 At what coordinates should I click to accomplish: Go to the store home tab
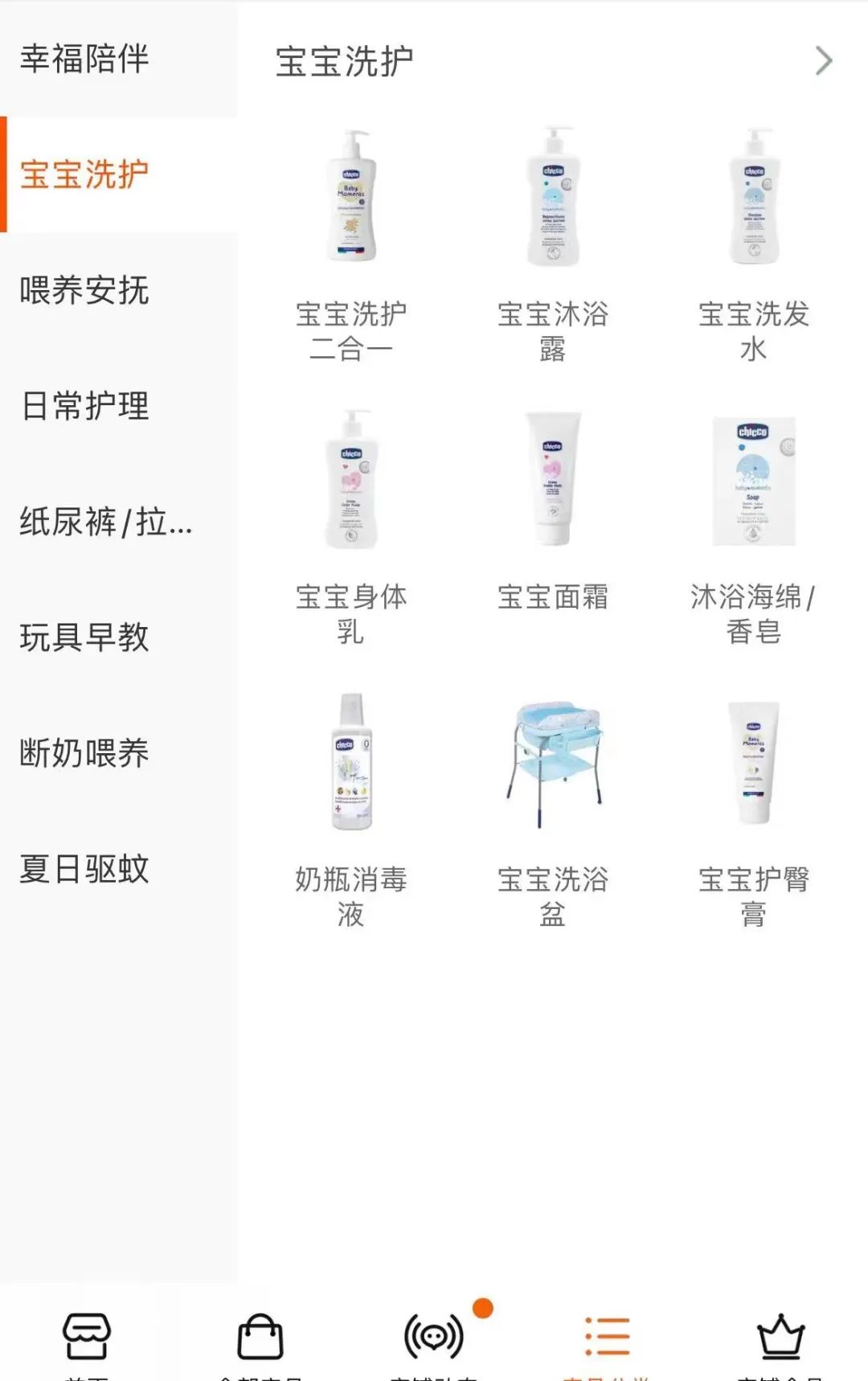point(87,1338)
